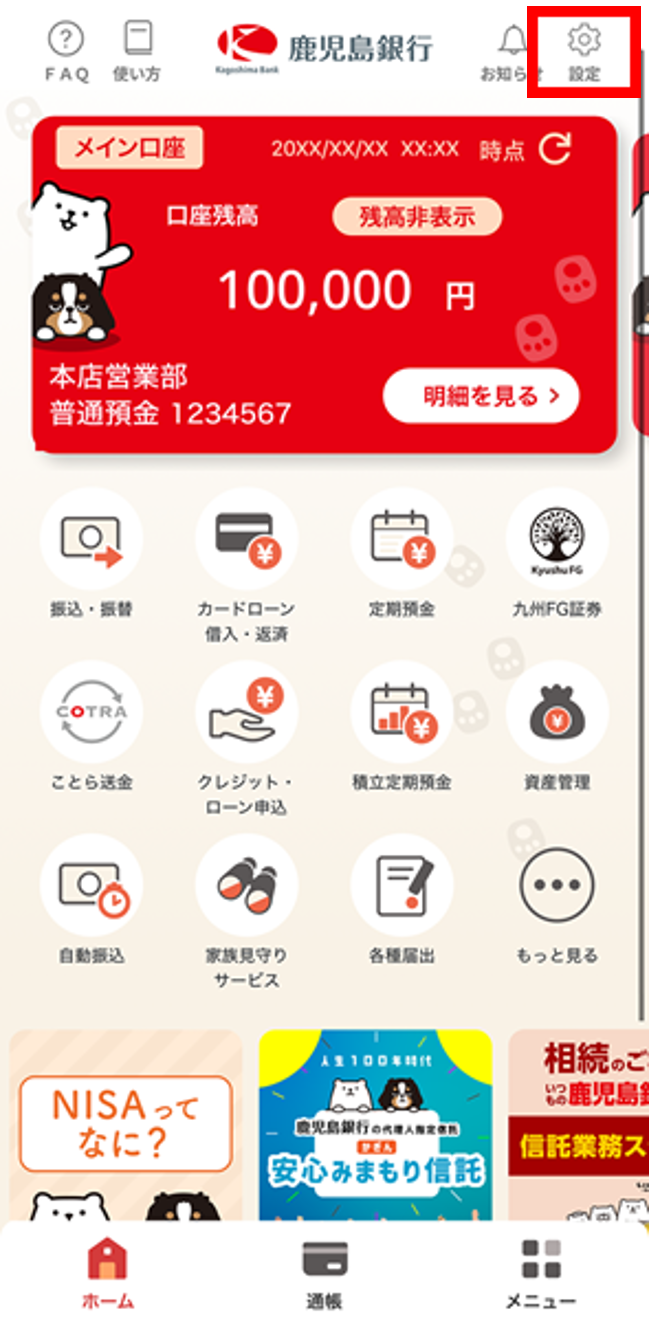Open the FAQ help icon

coord(67,52)
